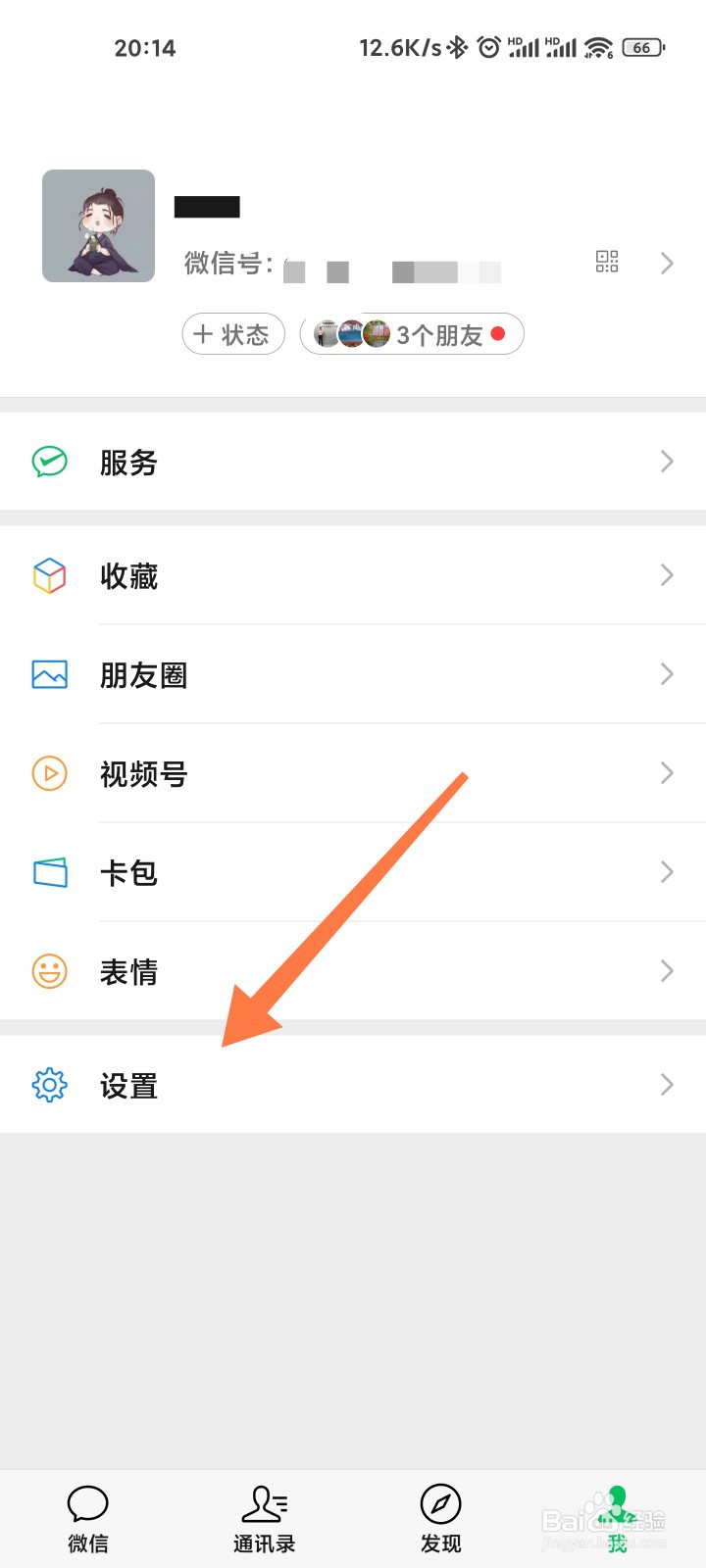
Task: Open the 3个朋友 friends status bubble
Action: [412, 334]
